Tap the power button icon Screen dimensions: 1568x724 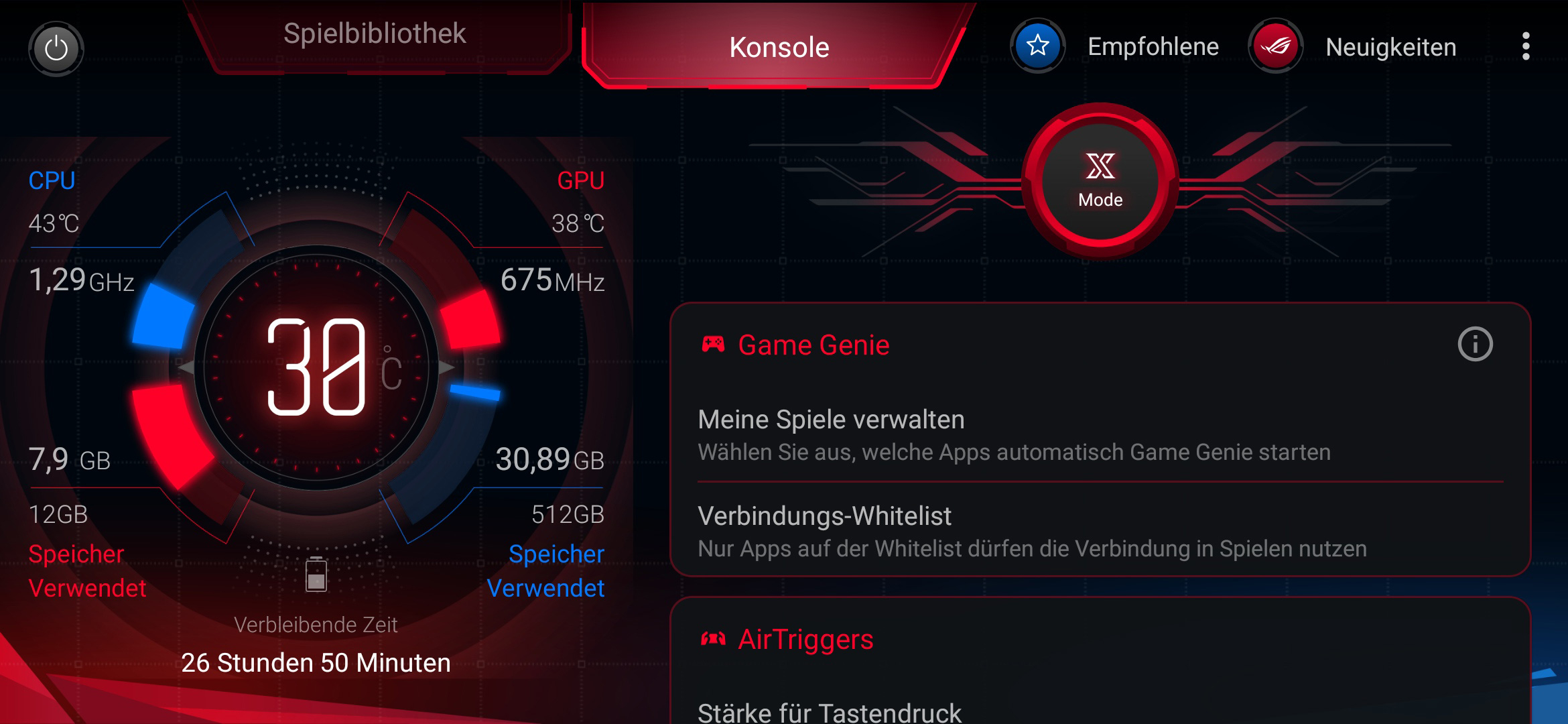56,48
